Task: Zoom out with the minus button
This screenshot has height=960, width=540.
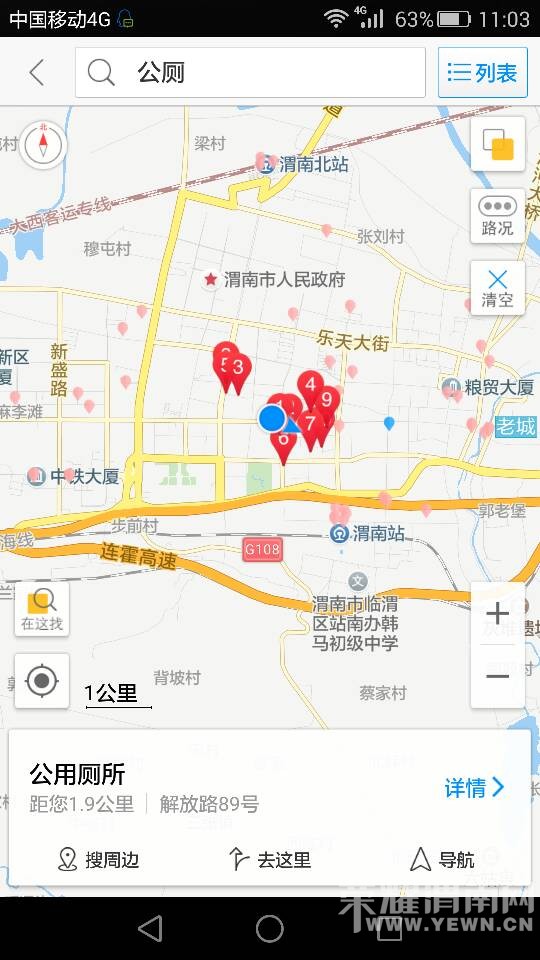Action: click(x=497, y=676)
